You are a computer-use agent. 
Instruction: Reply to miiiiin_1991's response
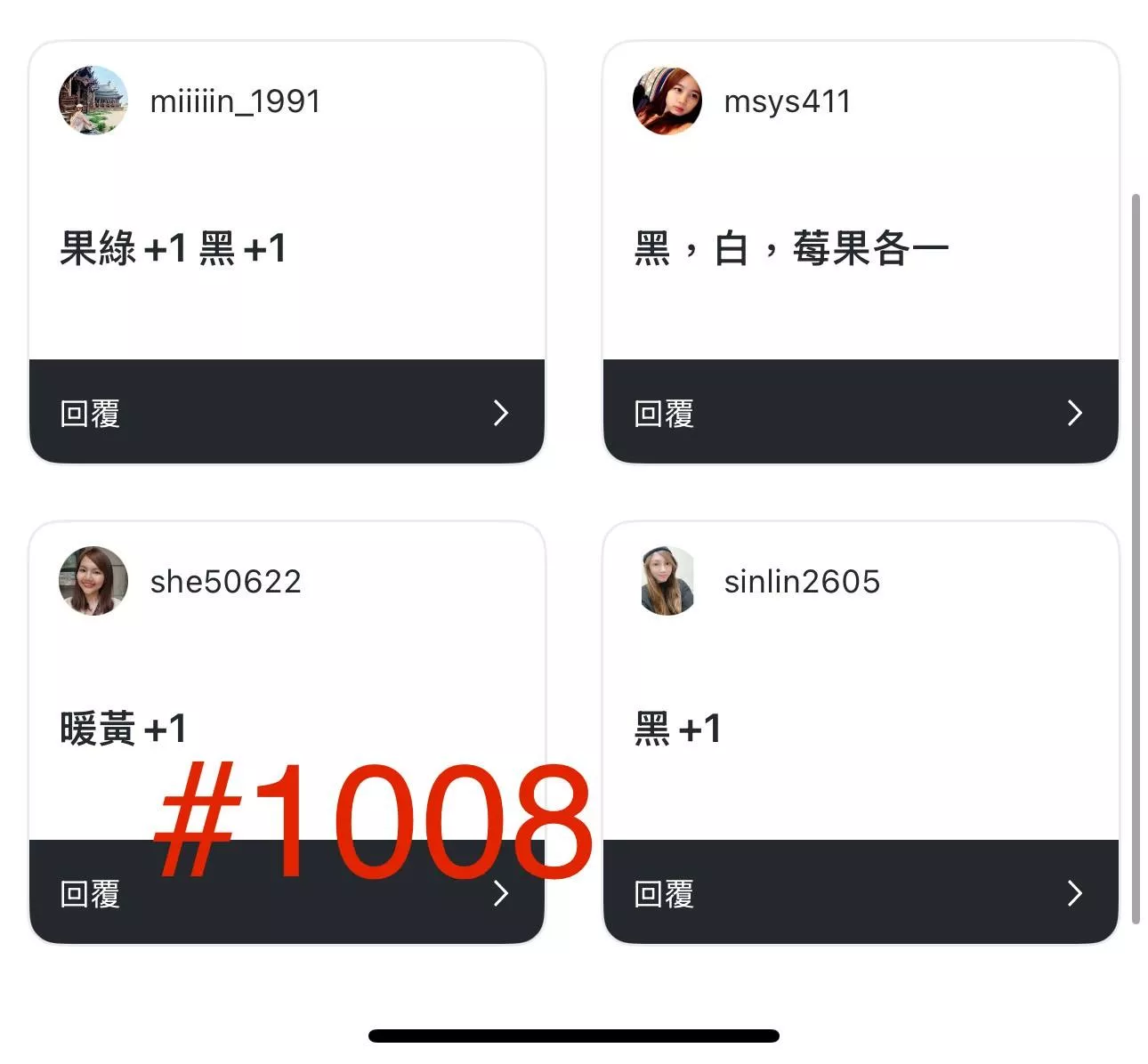point(286,413)
